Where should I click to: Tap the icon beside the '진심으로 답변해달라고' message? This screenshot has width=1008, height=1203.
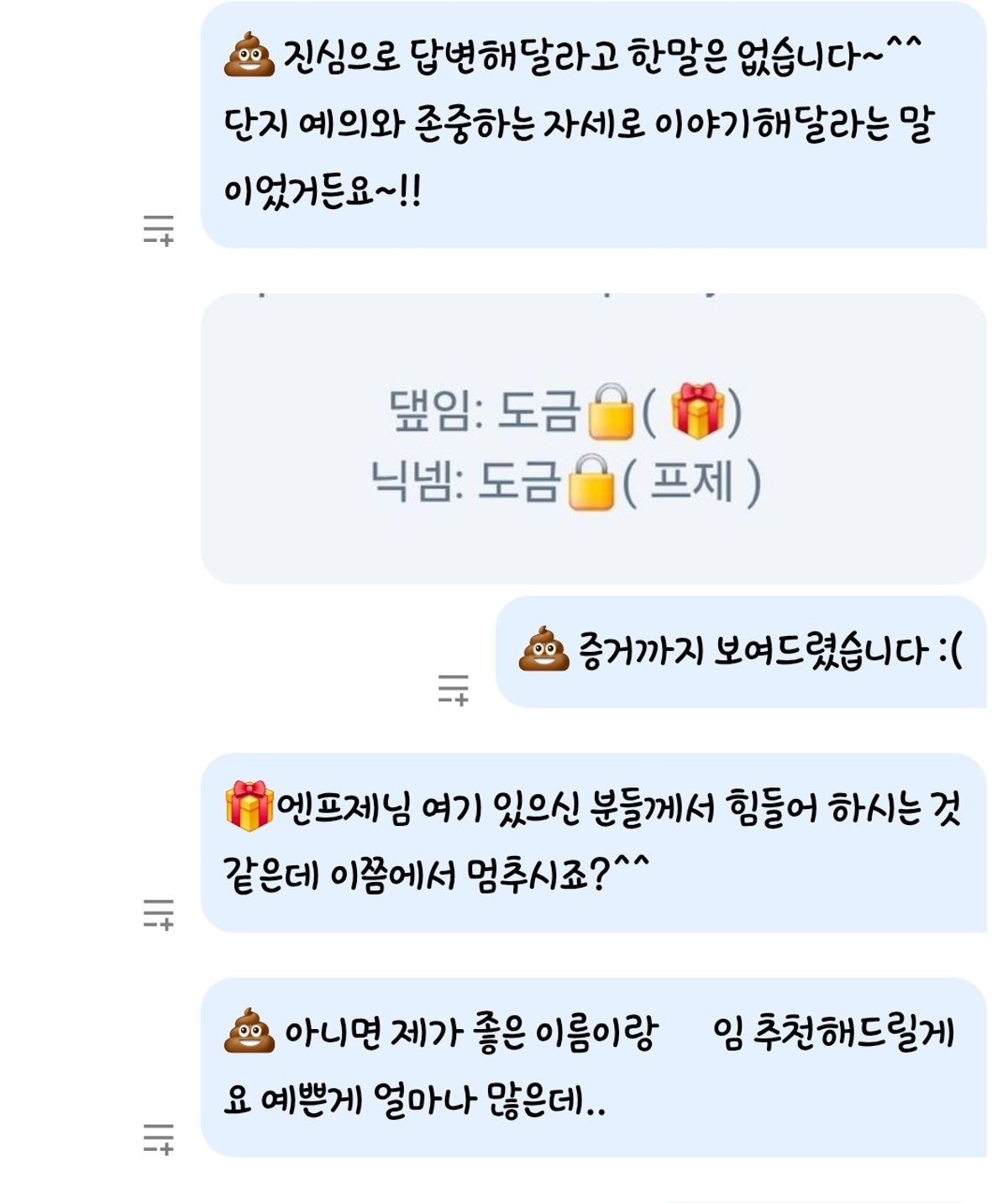tap(158, 229)
